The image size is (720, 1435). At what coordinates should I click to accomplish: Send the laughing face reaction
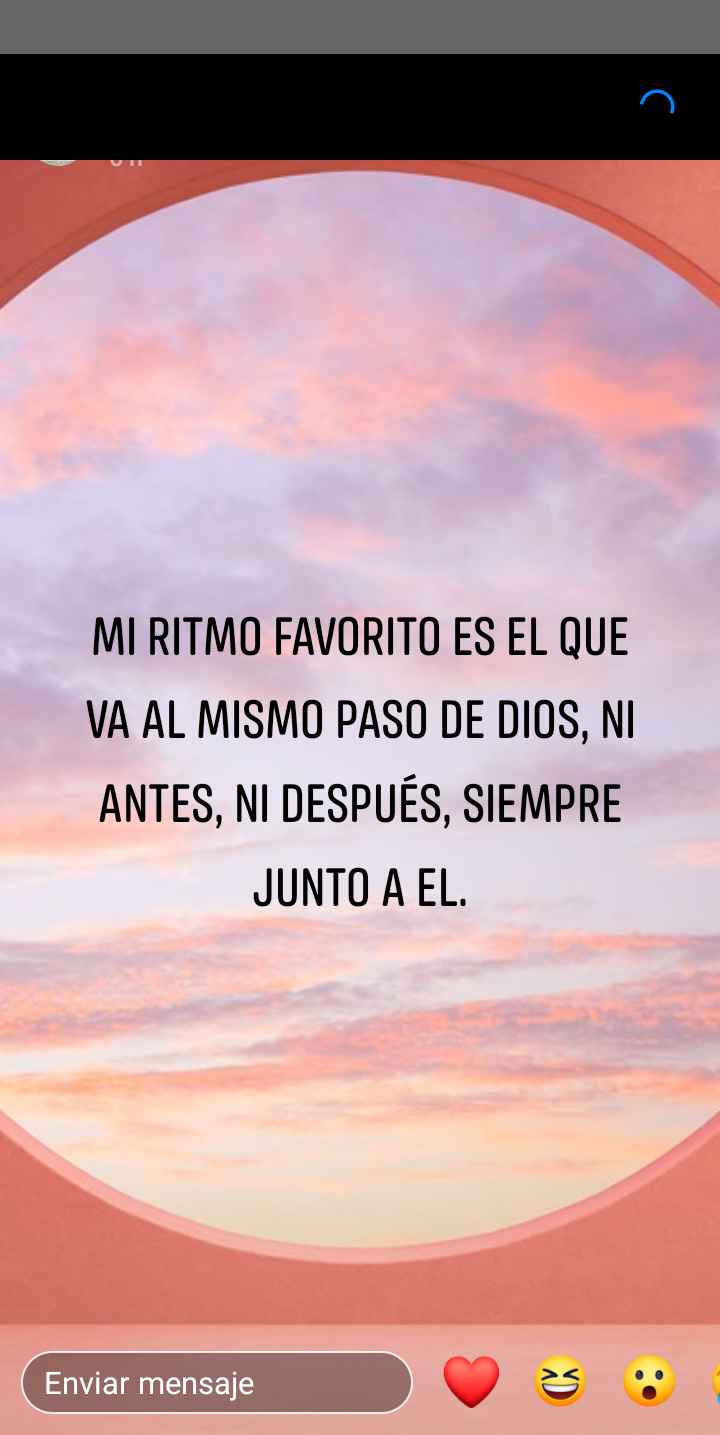(560, 1382)
